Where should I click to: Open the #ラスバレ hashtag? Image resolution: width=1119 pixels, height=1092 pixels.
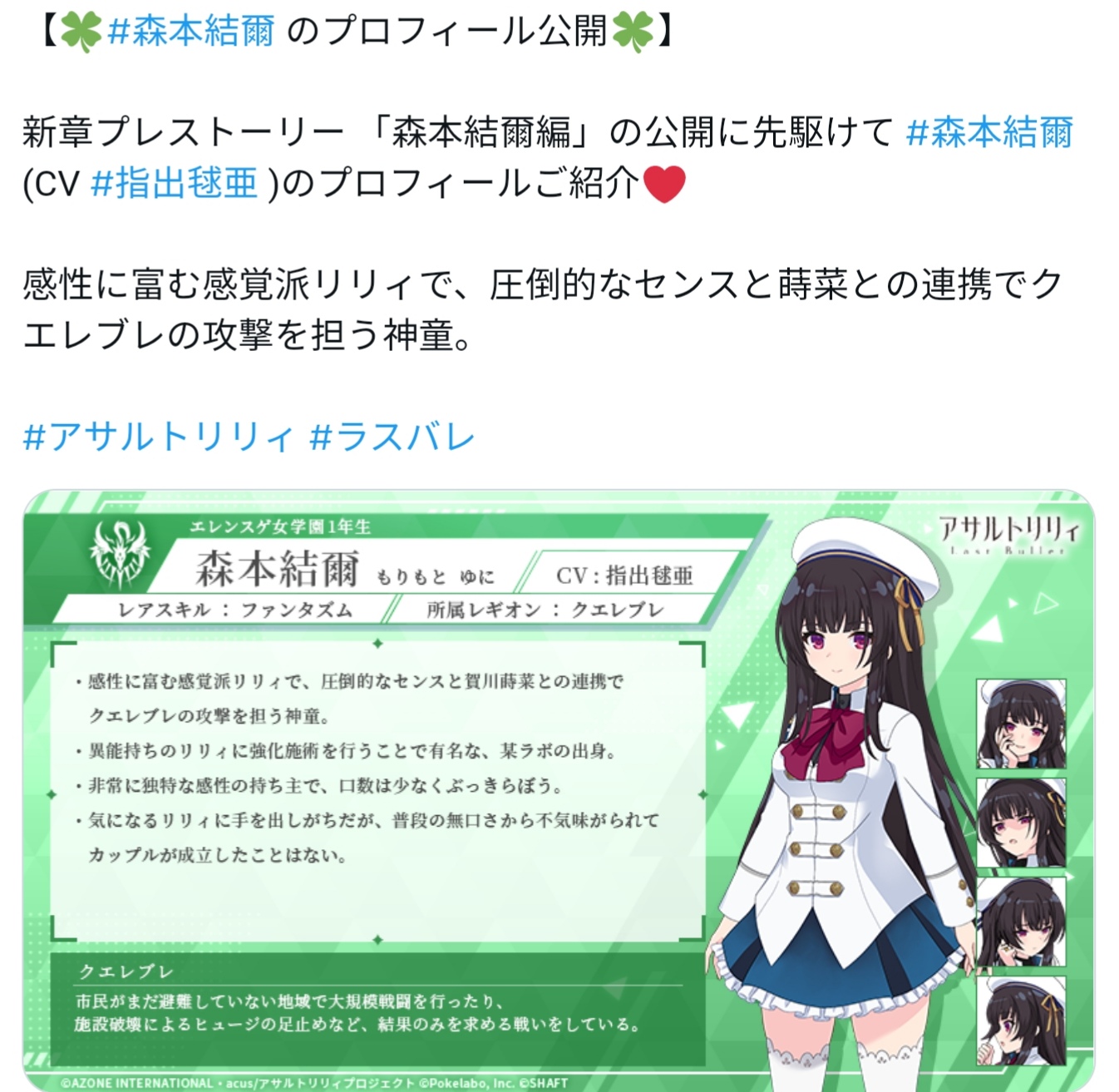[x=392, y=437]
